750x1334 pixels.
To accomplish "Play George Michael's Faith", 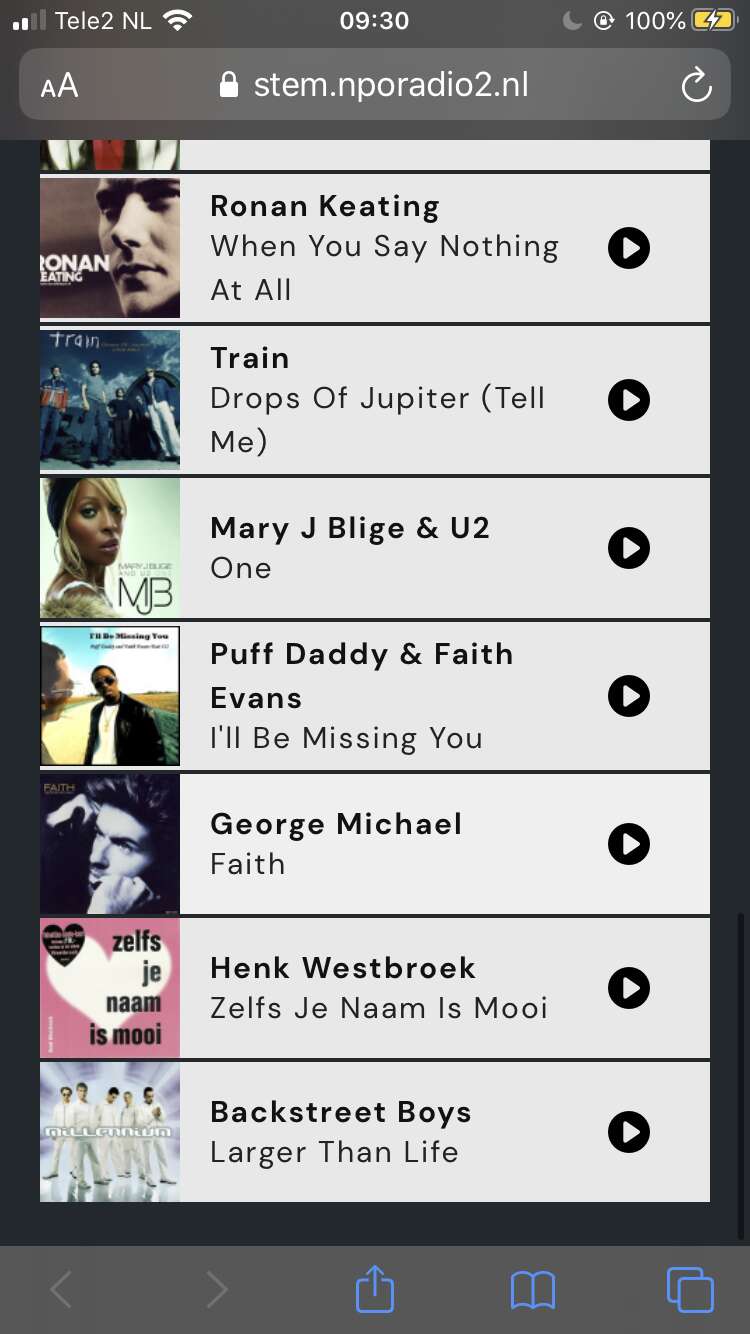I will pyautogui.click(x=629, y=844).
